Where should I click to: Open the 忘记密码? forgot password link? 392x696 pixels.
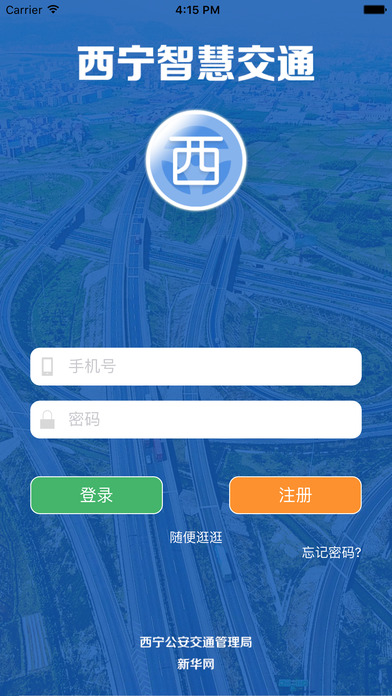coord(332,553)
